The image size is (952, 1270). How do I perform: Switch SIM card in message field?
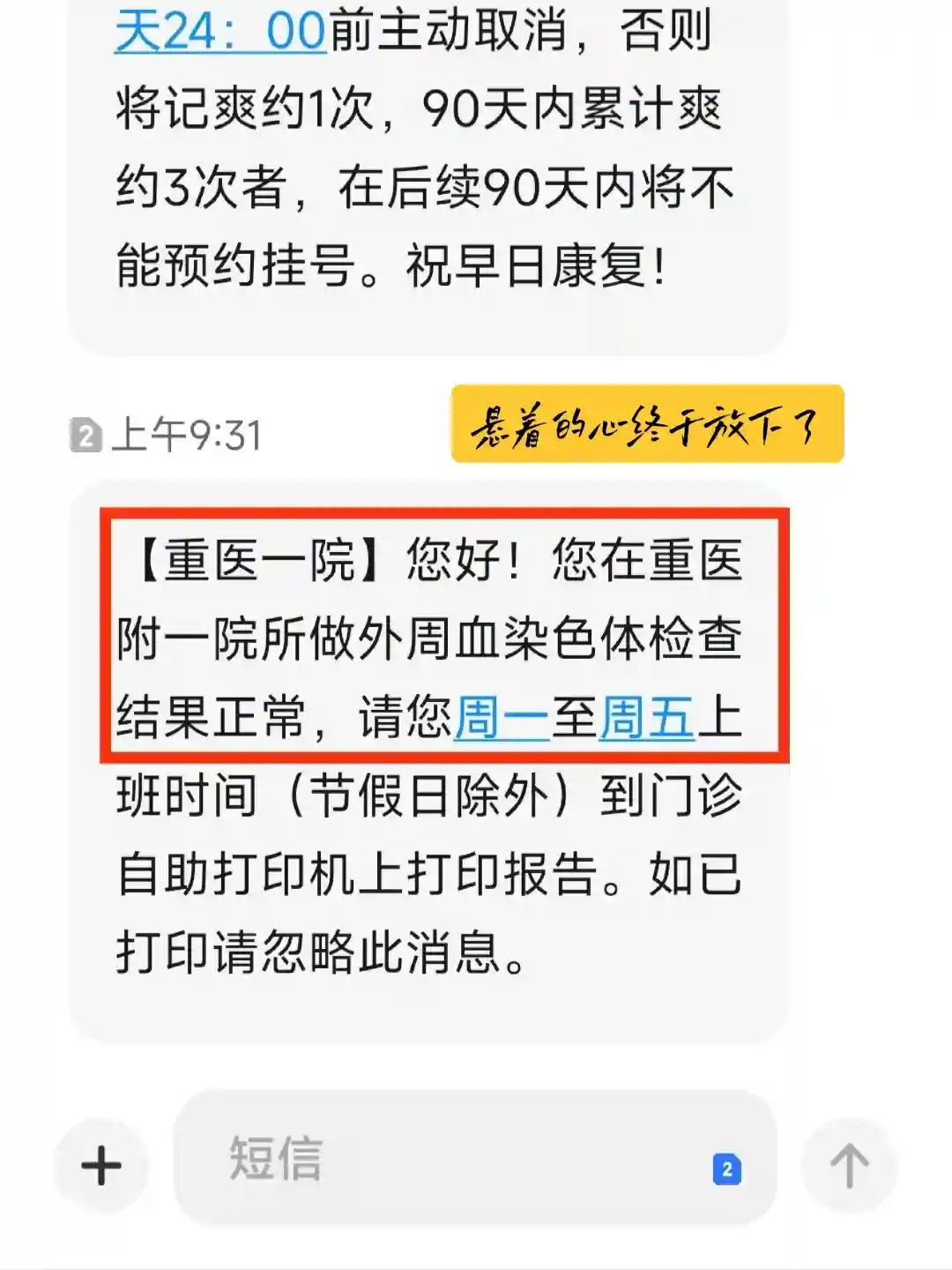point(726,1169)
